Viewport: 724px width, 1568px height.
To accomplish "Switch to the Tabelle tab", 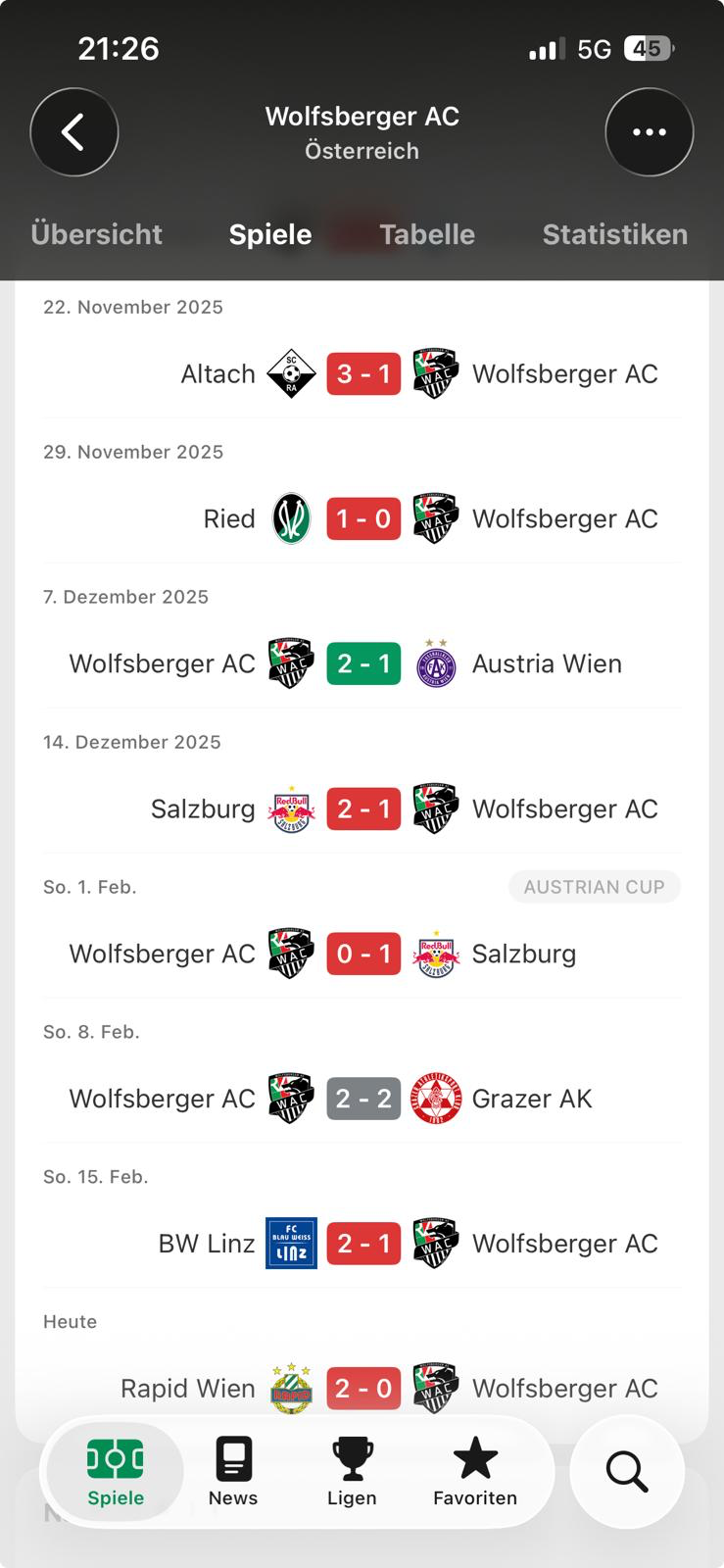I will (427, 234).
